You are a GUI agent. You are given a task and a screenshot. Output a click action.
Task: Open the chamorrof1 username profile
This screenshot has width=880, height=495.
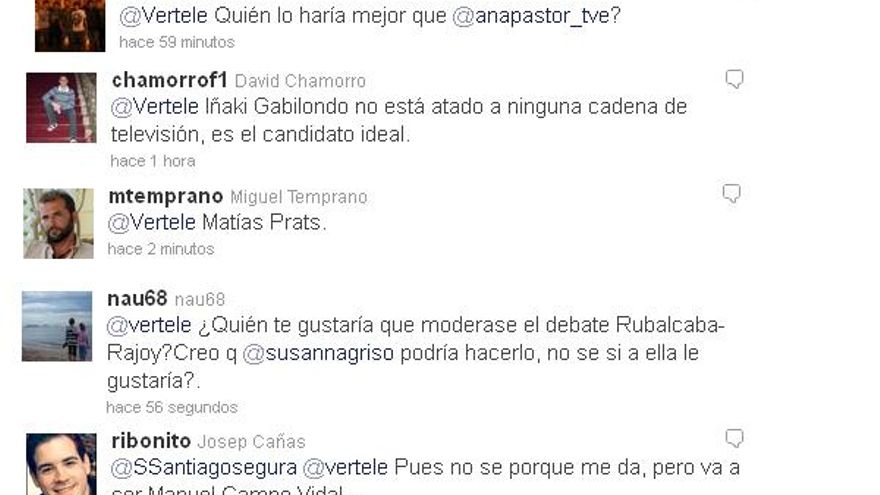click(x=169, y=80)
